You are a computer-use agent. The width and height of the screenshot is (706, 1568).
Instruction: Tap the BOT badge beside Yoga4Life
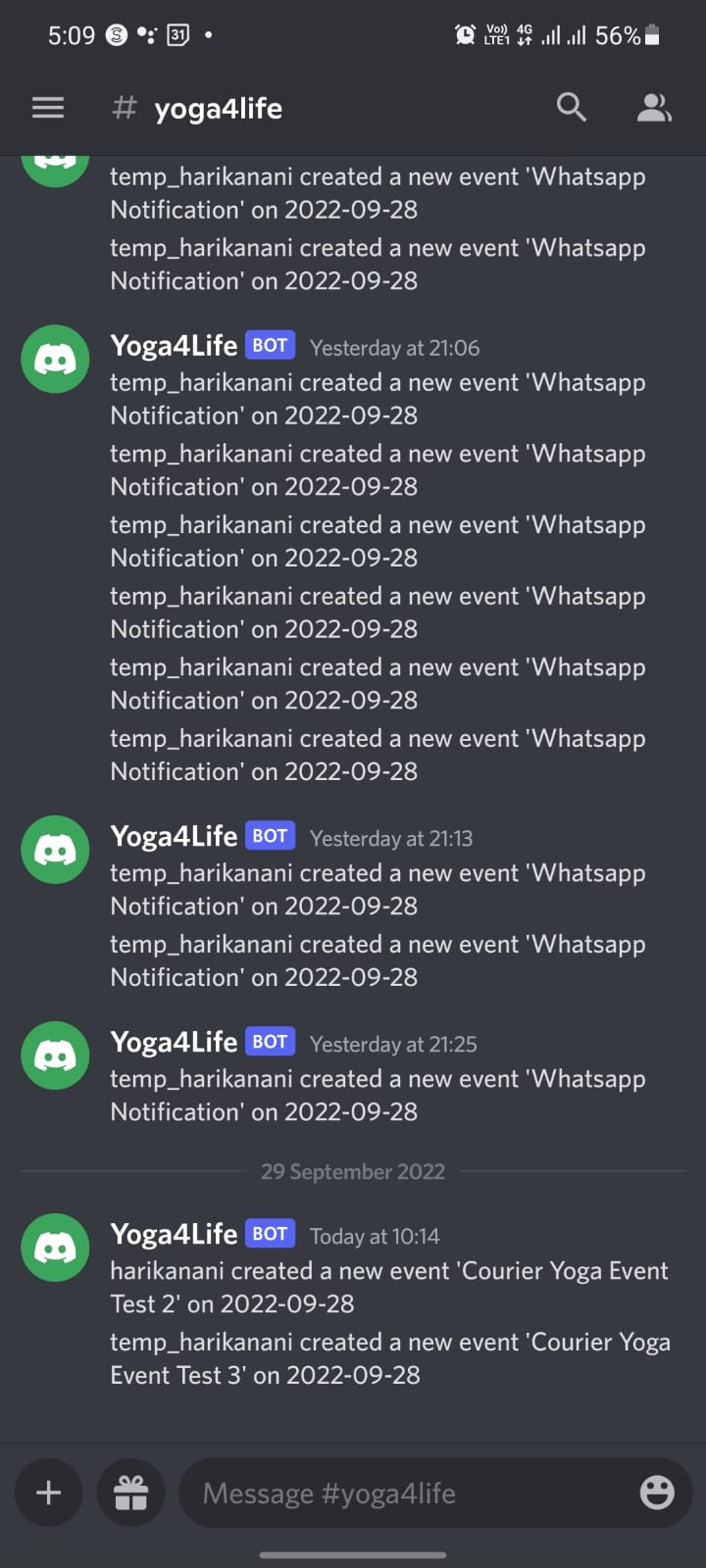[269, 344]
